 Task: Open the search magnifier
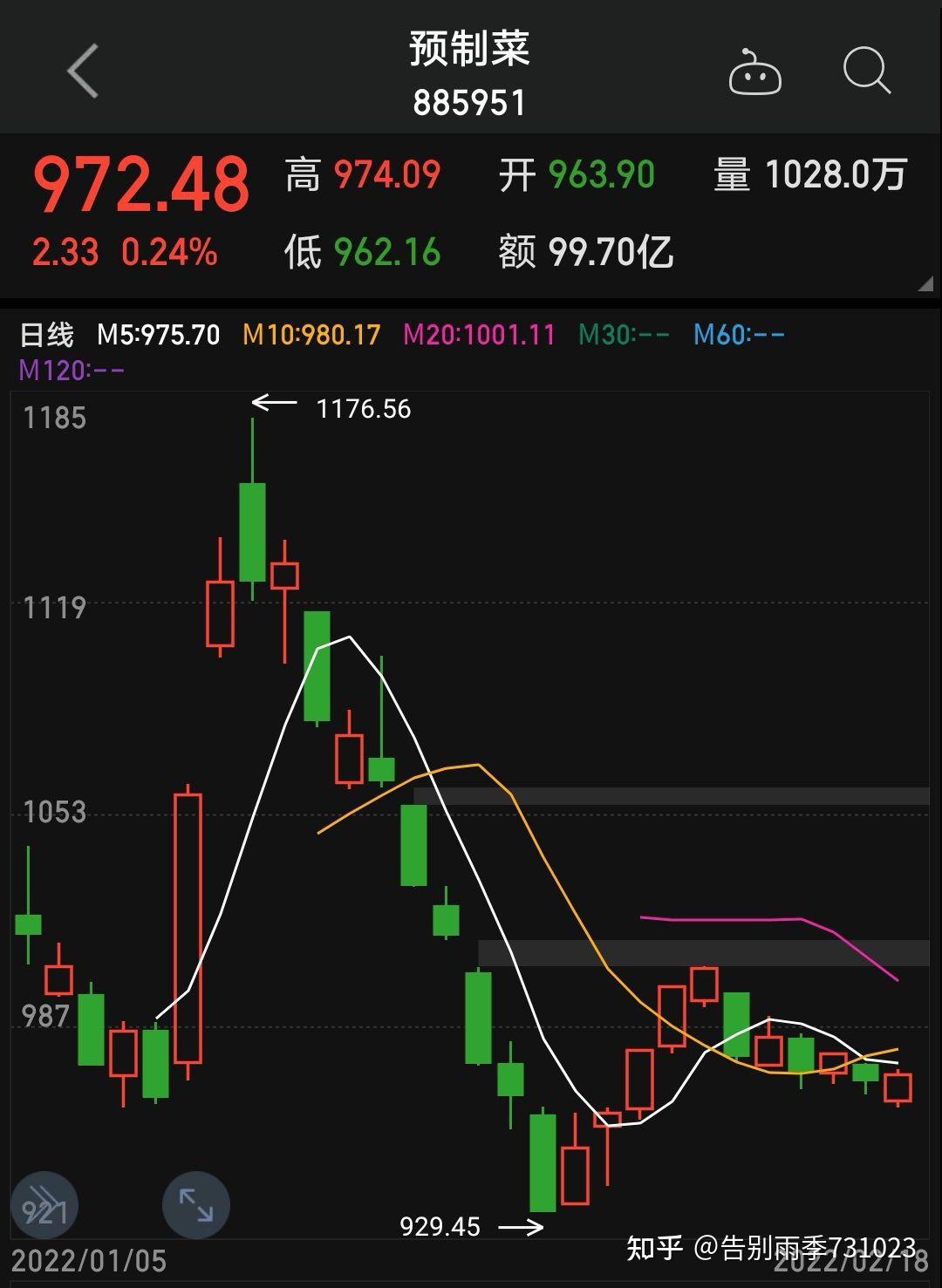click(866, 70)
